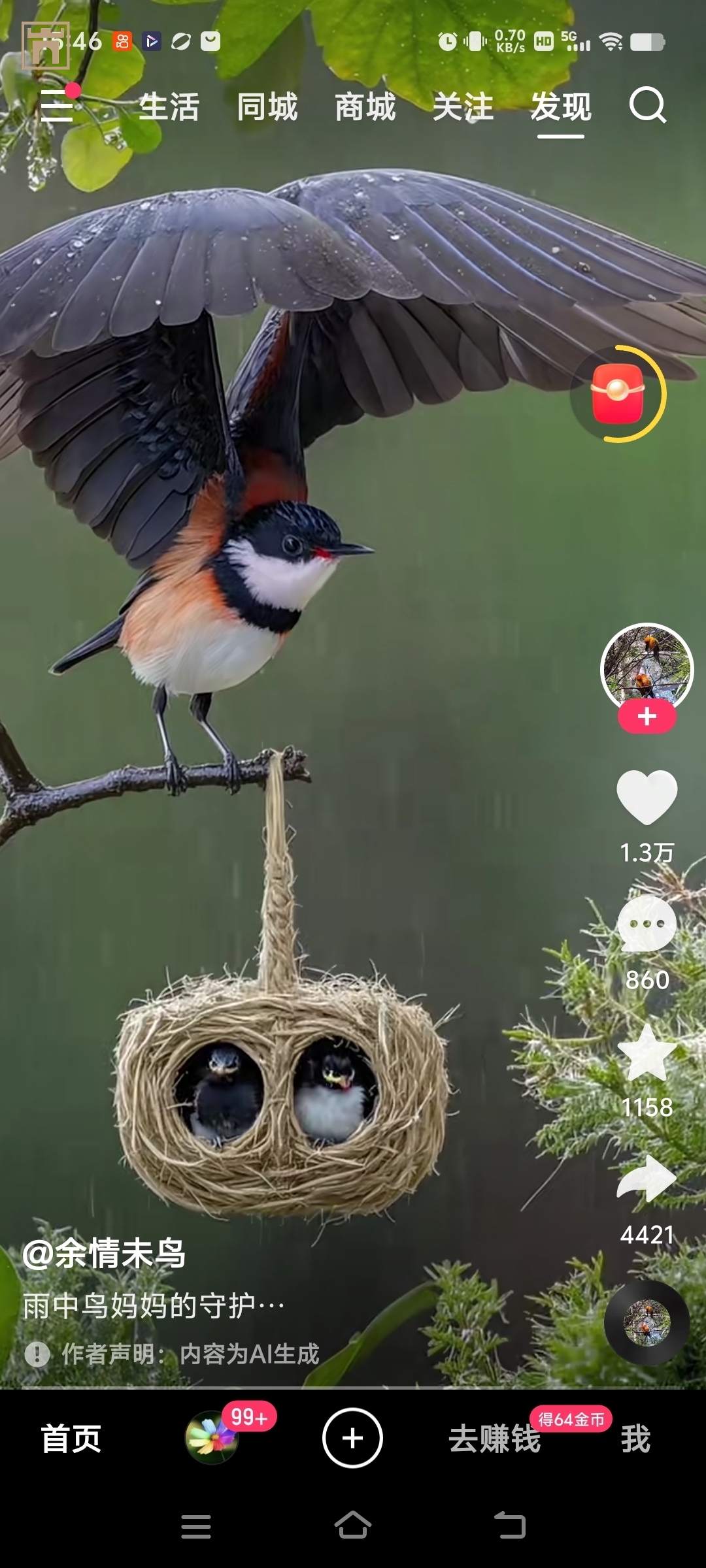
Task: Add the video to favorites via star
Action: click(647, 1052)
